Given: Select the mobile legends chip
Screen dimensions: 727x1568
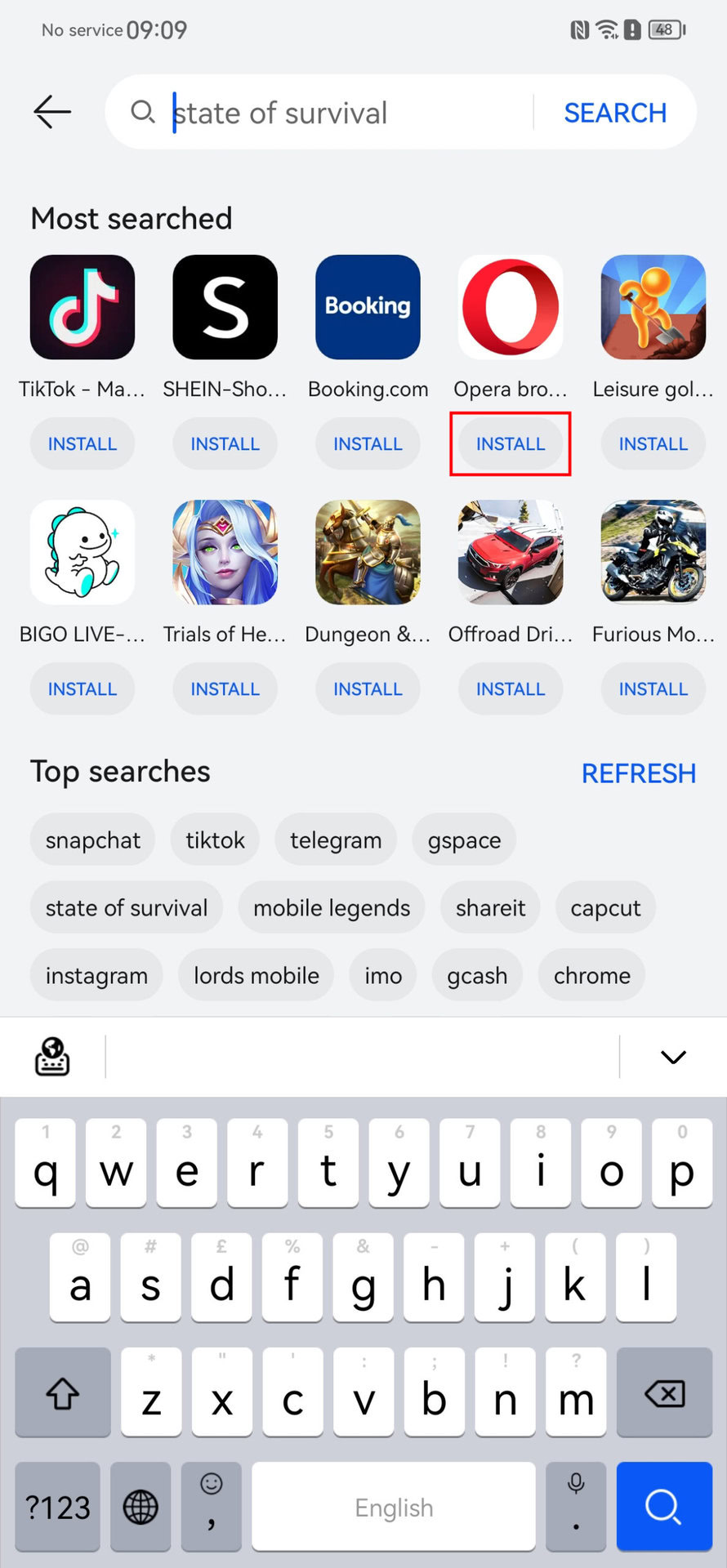Looking at the screenshot, I should 332,907.
